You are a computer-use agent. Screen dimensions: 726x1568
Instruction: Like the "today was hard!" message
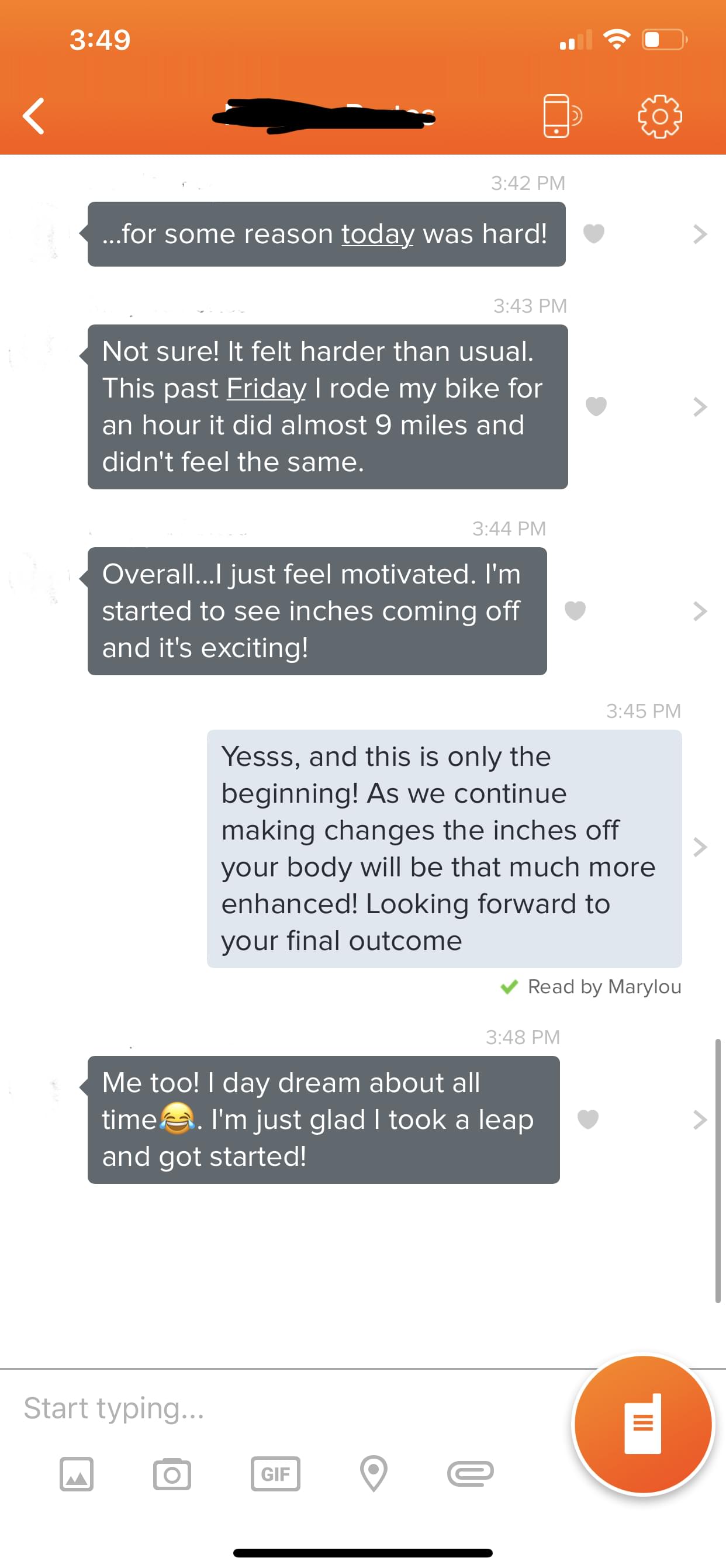tap(594, 234)
